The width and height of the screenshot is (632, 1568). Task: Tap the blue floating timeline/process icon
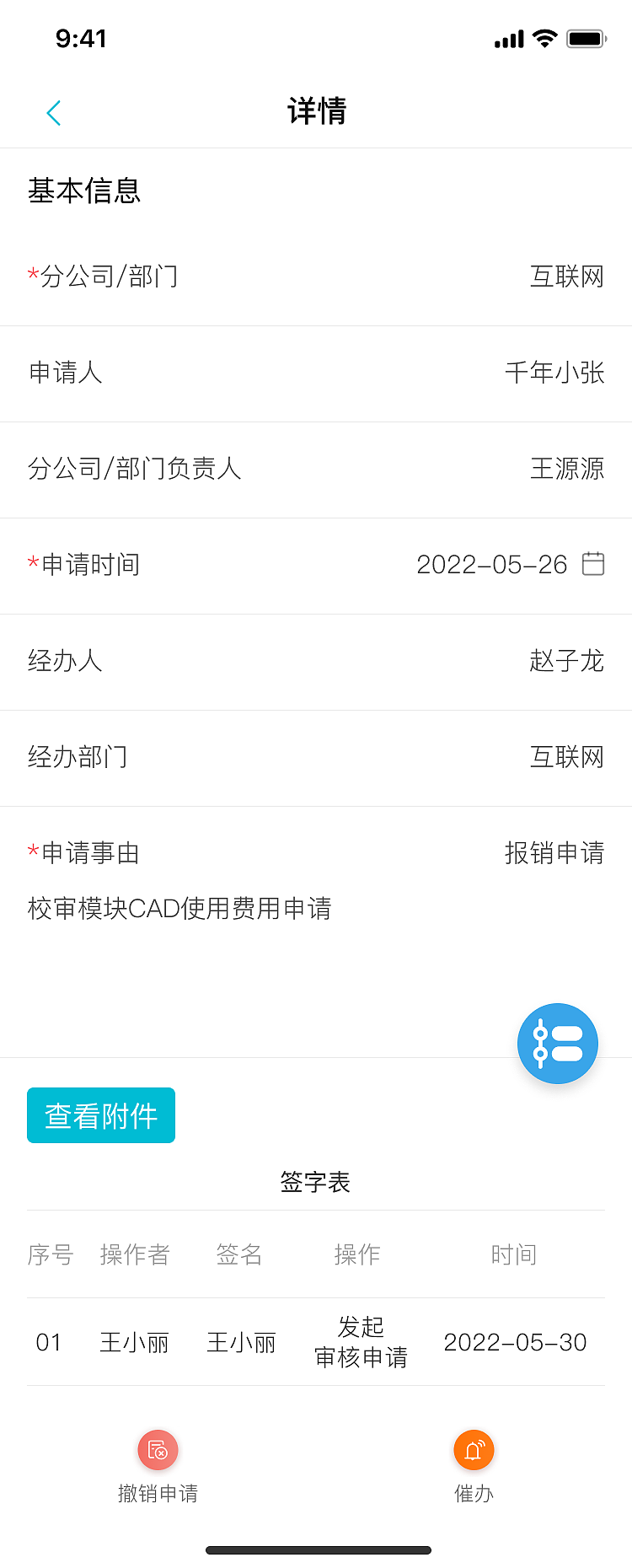point(558,1043)
